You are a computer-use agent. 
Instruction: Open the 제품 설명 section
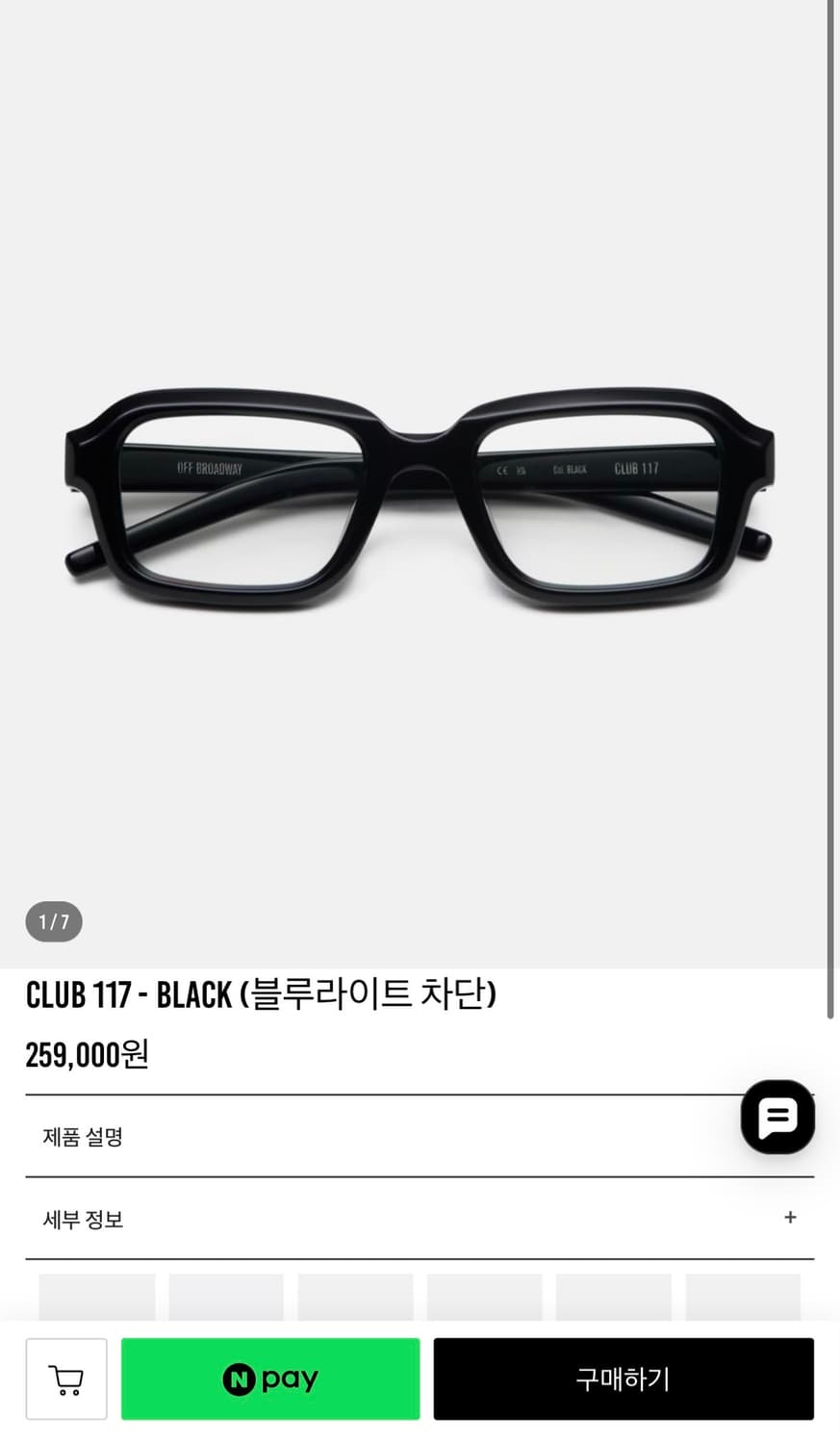[420, 1137]
